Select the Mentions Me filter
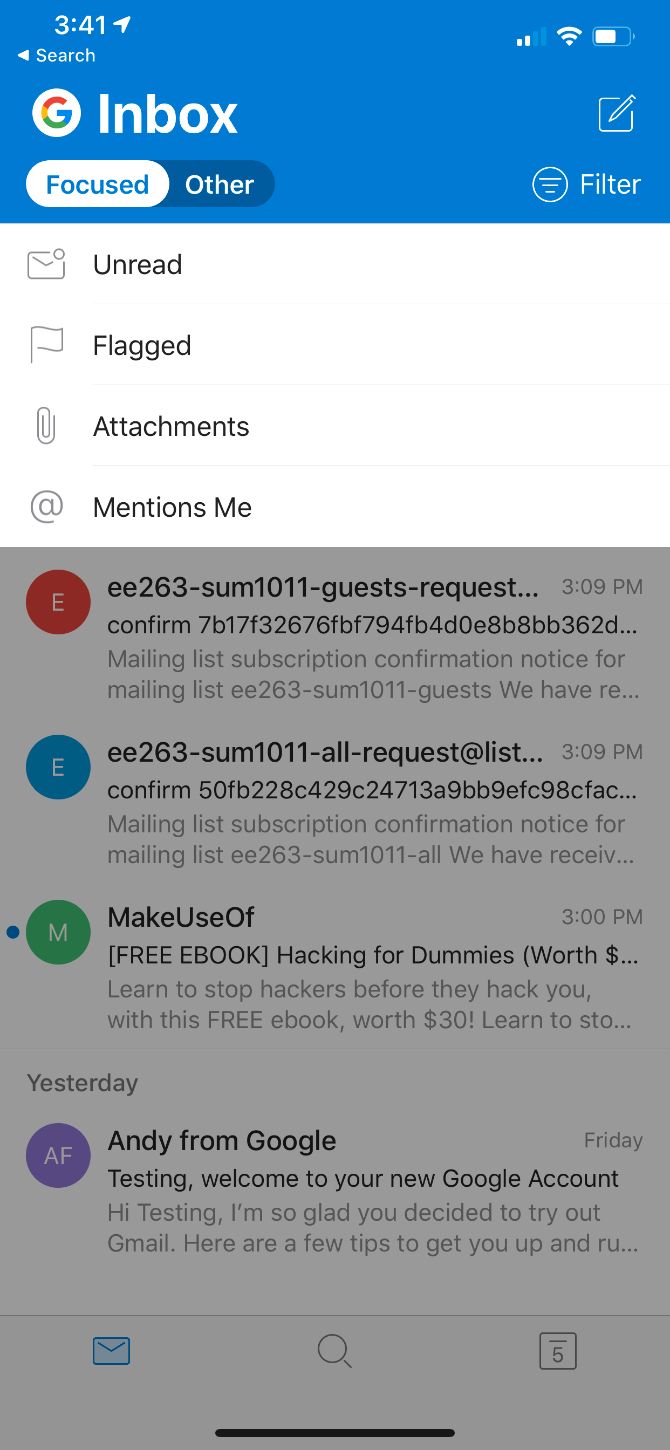Viewport: 670px width, 1450px height. (x=335, y=507)
